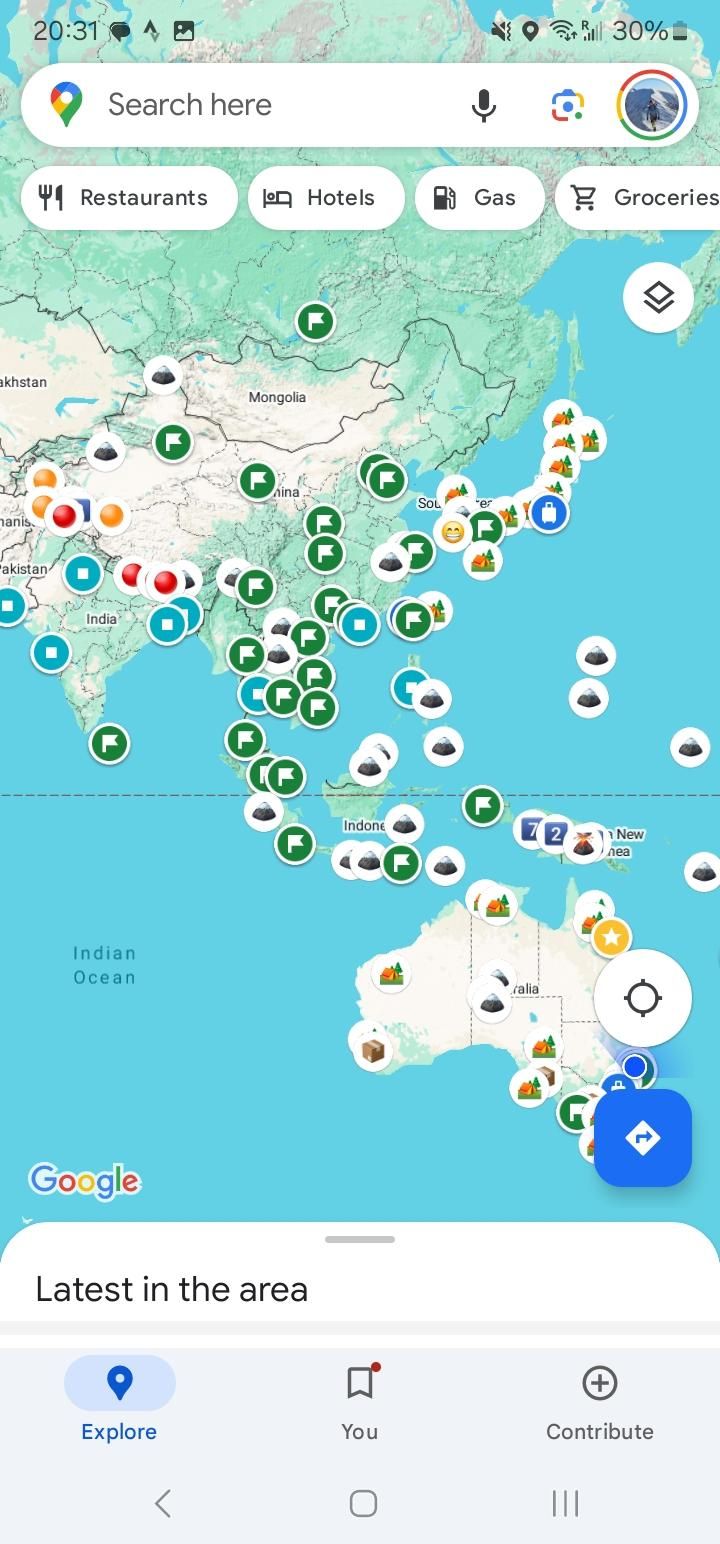Open directions with the blue arrow button
The image size is (720, 1544).
pyautogui.click(x=642, y=1137)
